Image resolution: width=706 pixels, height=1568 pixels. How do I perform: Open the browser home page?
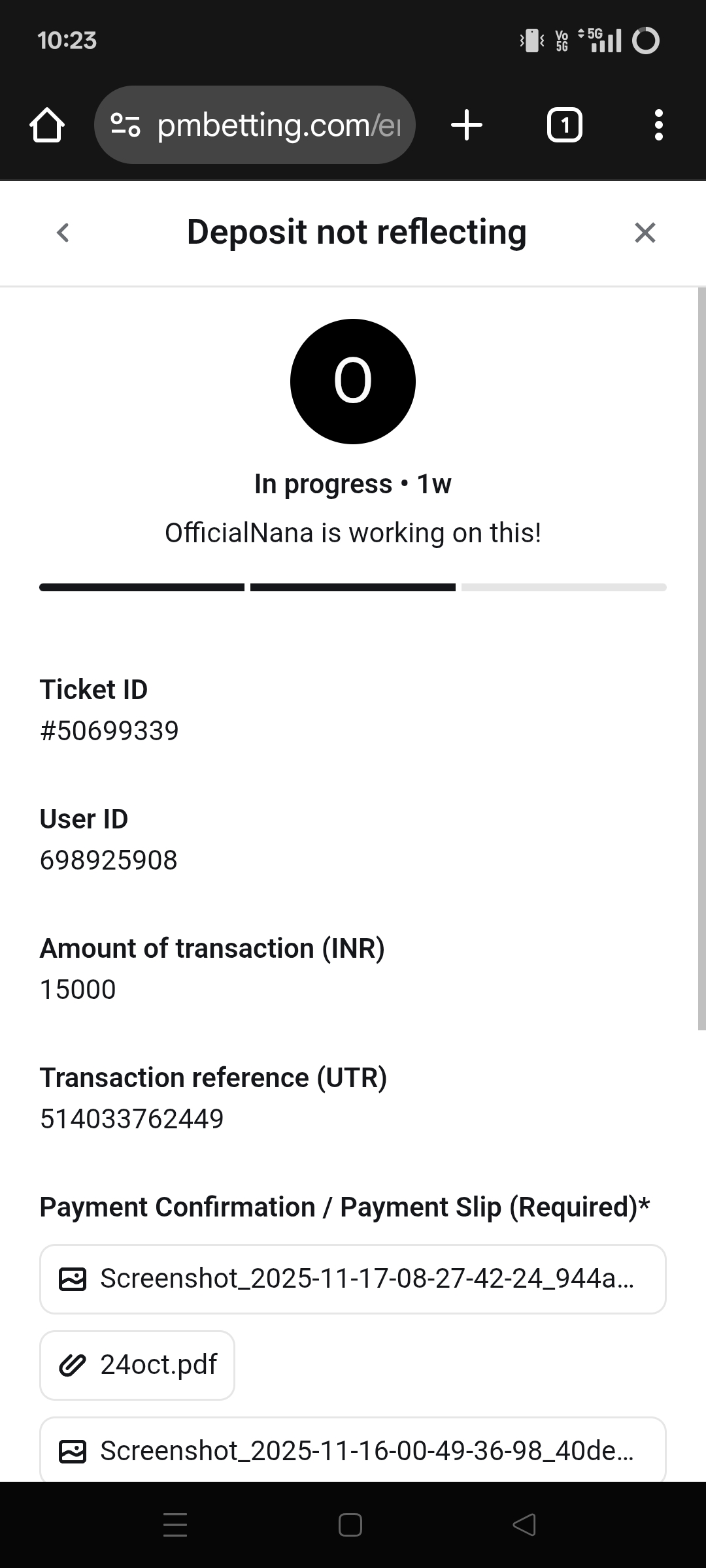click(x=47, y=125)
